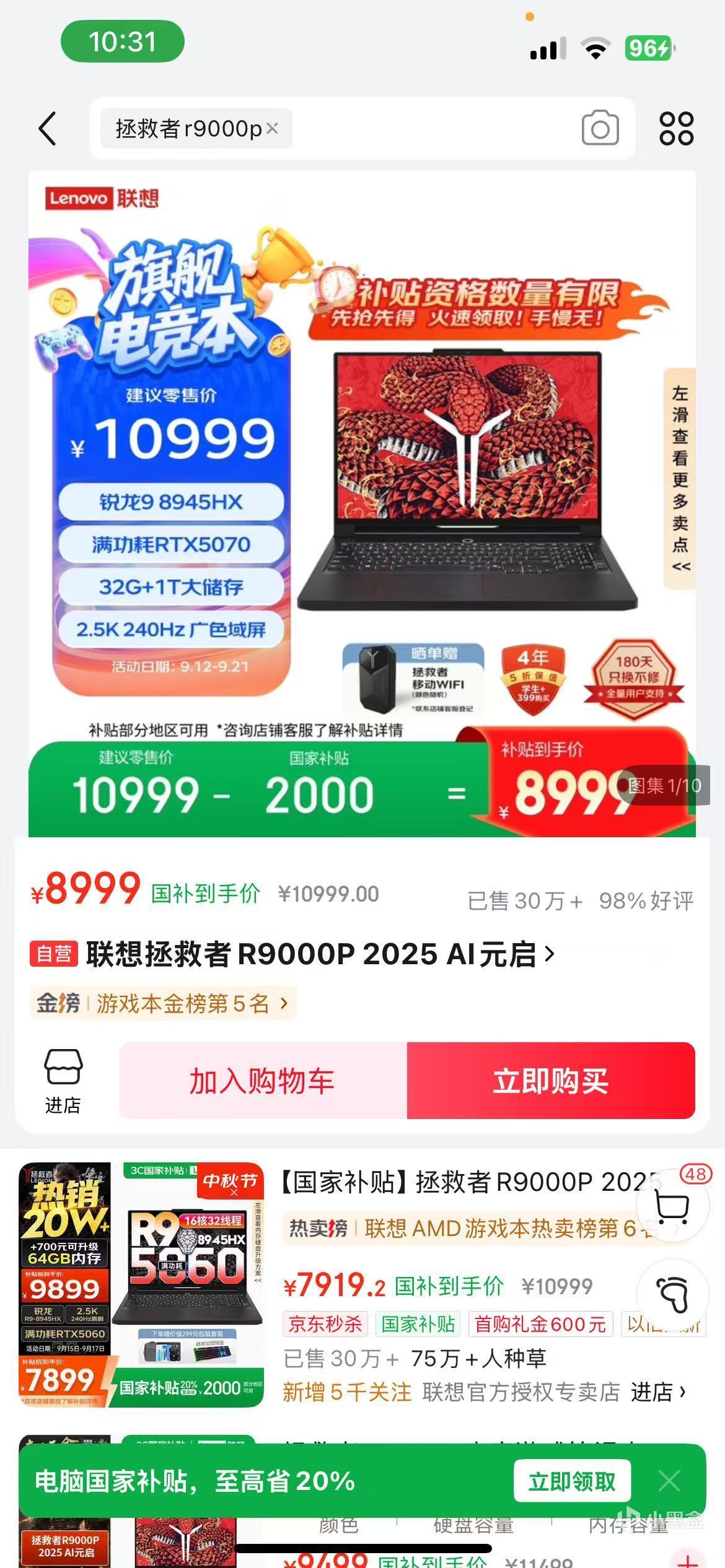Claim subsidy with 立即领取
Image resolution: width=725 pixels, height=1568 pixels.
pyautogui.click(x=572, y=1481)
